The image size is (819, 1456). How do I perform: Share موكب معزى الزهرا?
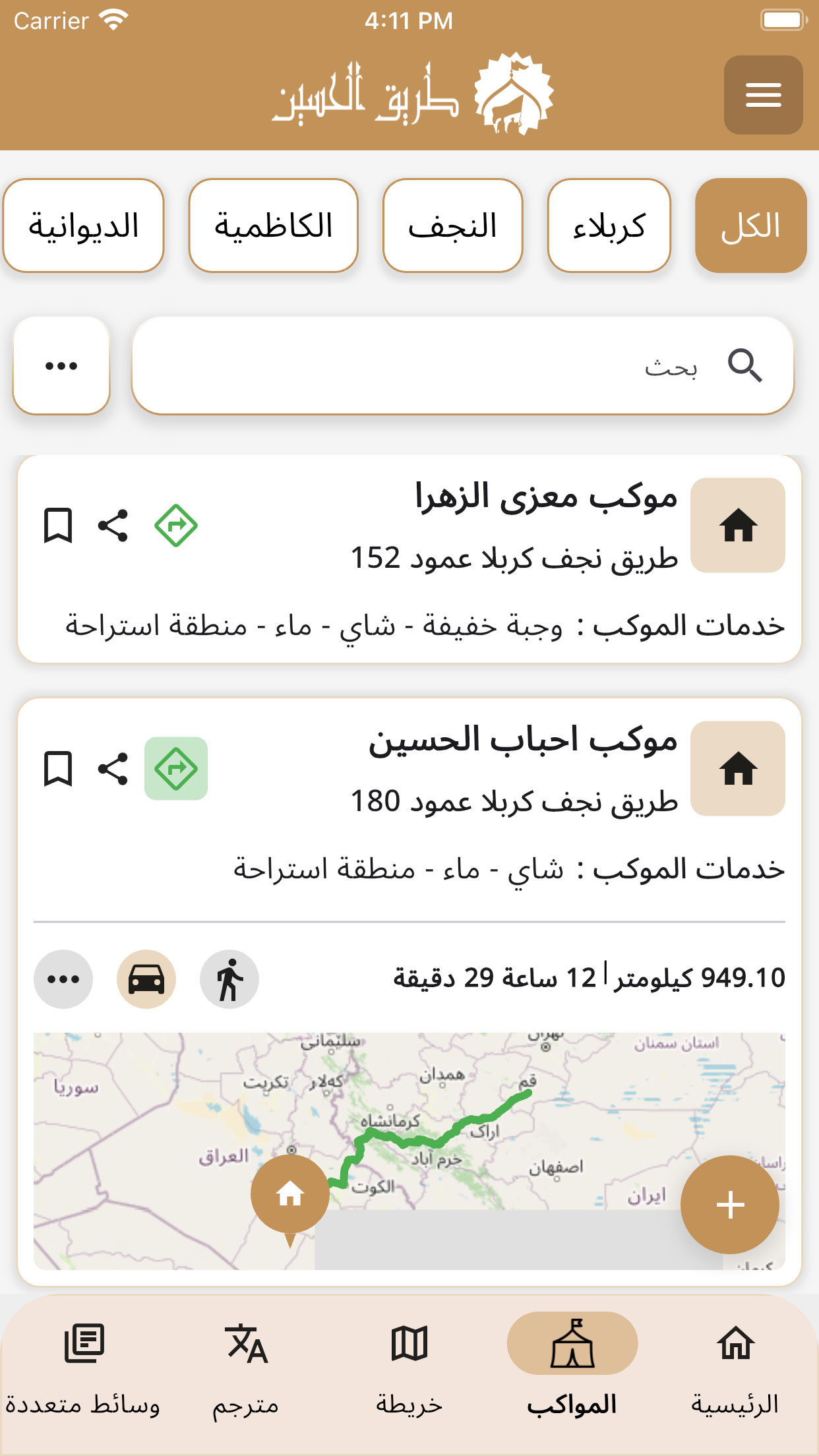(x=113, y=526)
